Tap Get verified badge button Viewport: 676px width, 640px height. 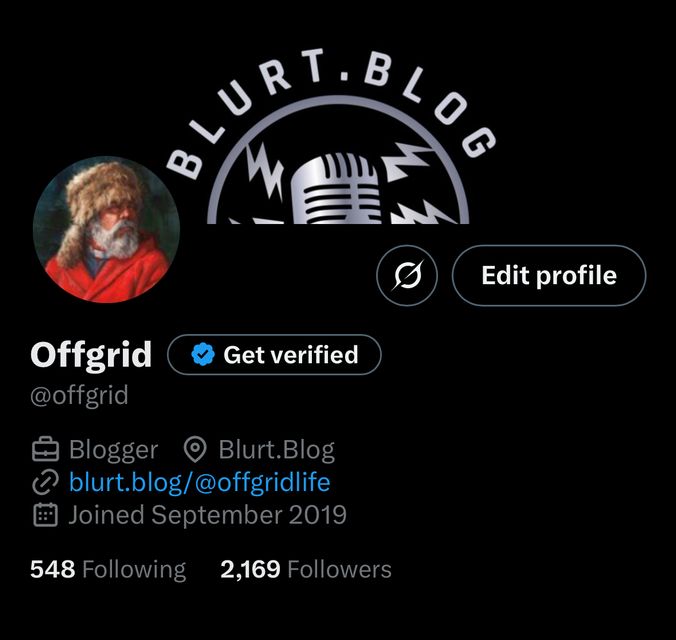274,355
